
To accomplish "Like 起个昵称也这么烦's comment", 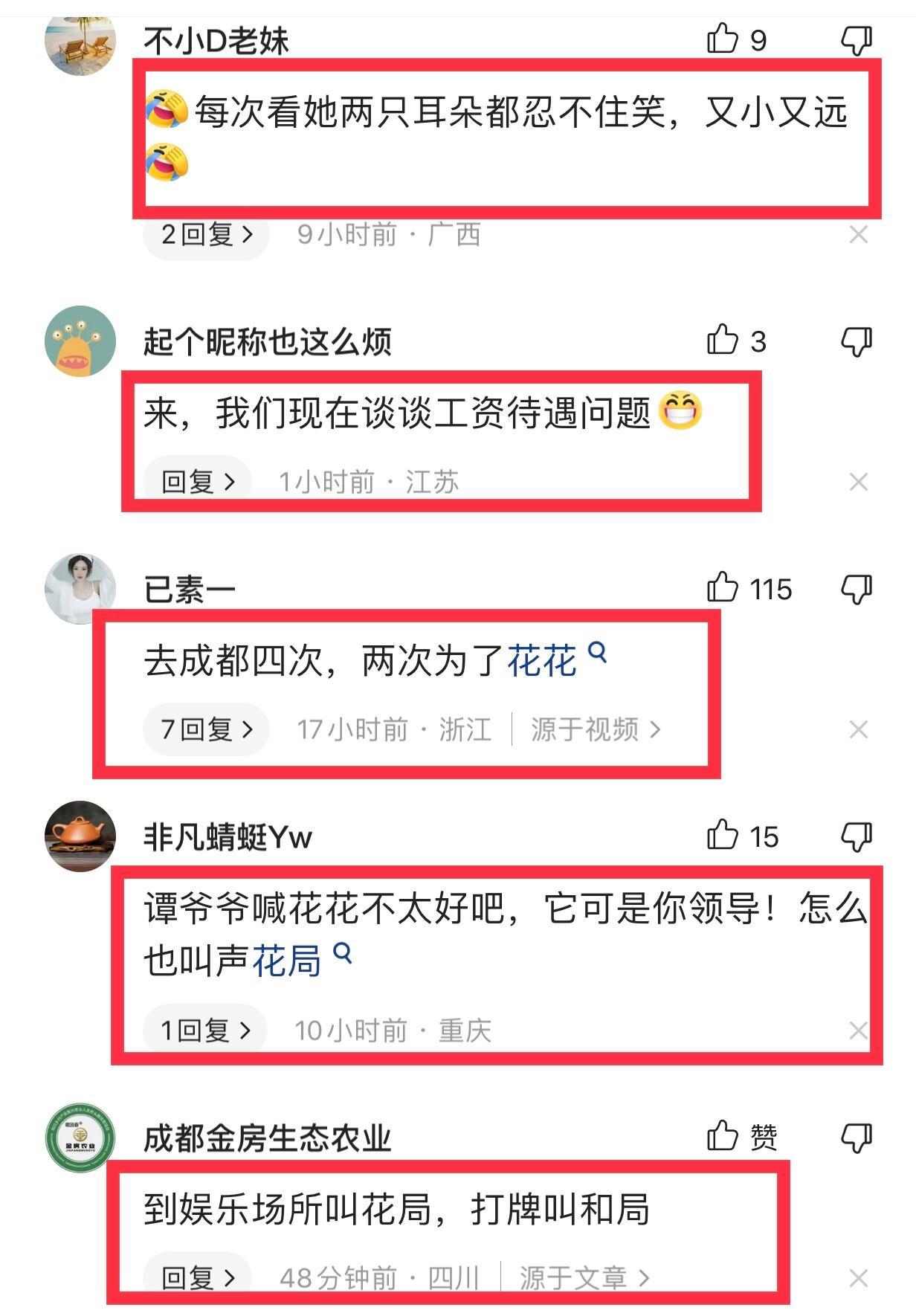I will [722, 341].
